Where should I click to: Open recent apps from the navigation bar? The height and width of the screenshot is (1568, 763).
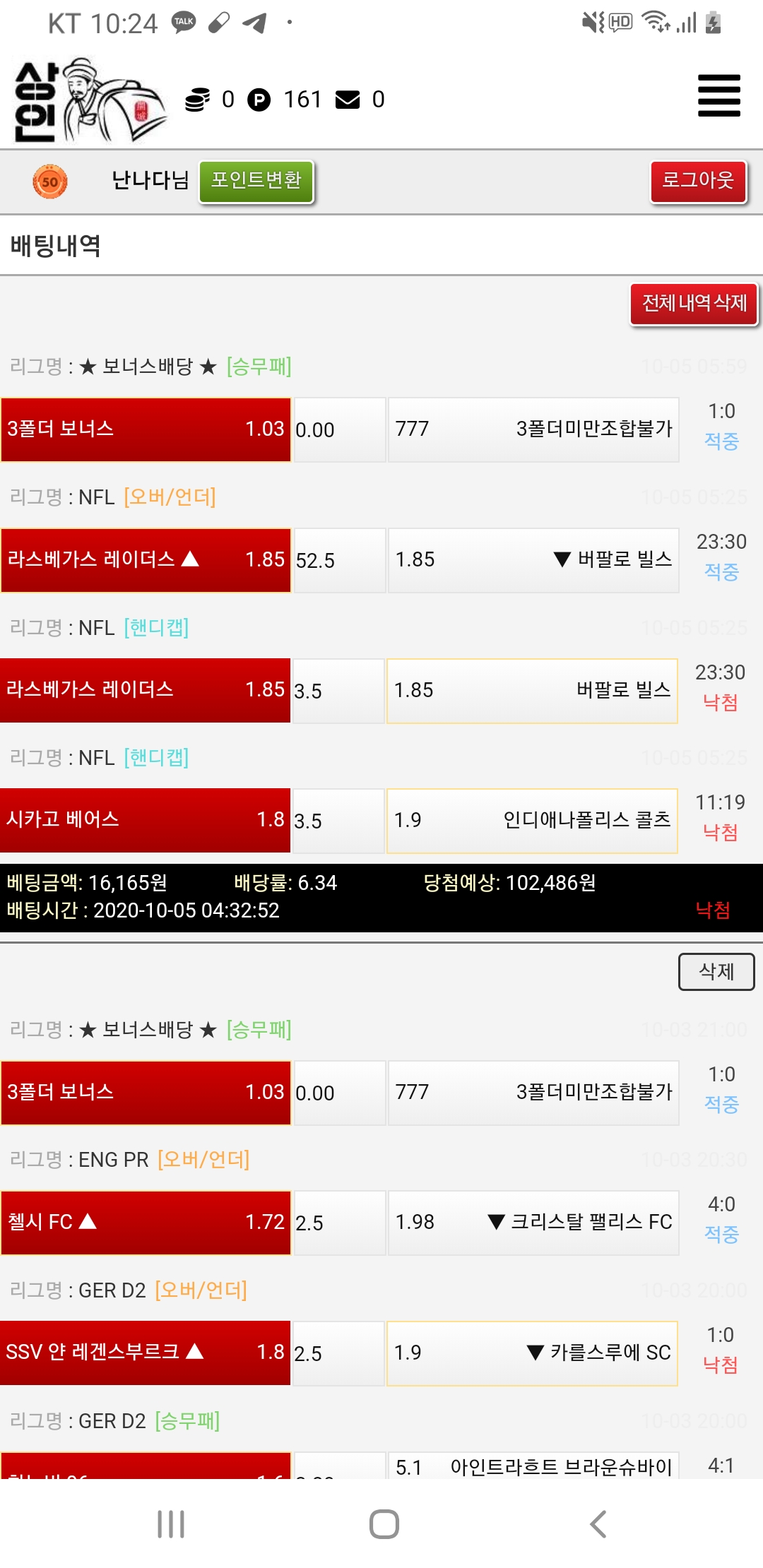171,1524
